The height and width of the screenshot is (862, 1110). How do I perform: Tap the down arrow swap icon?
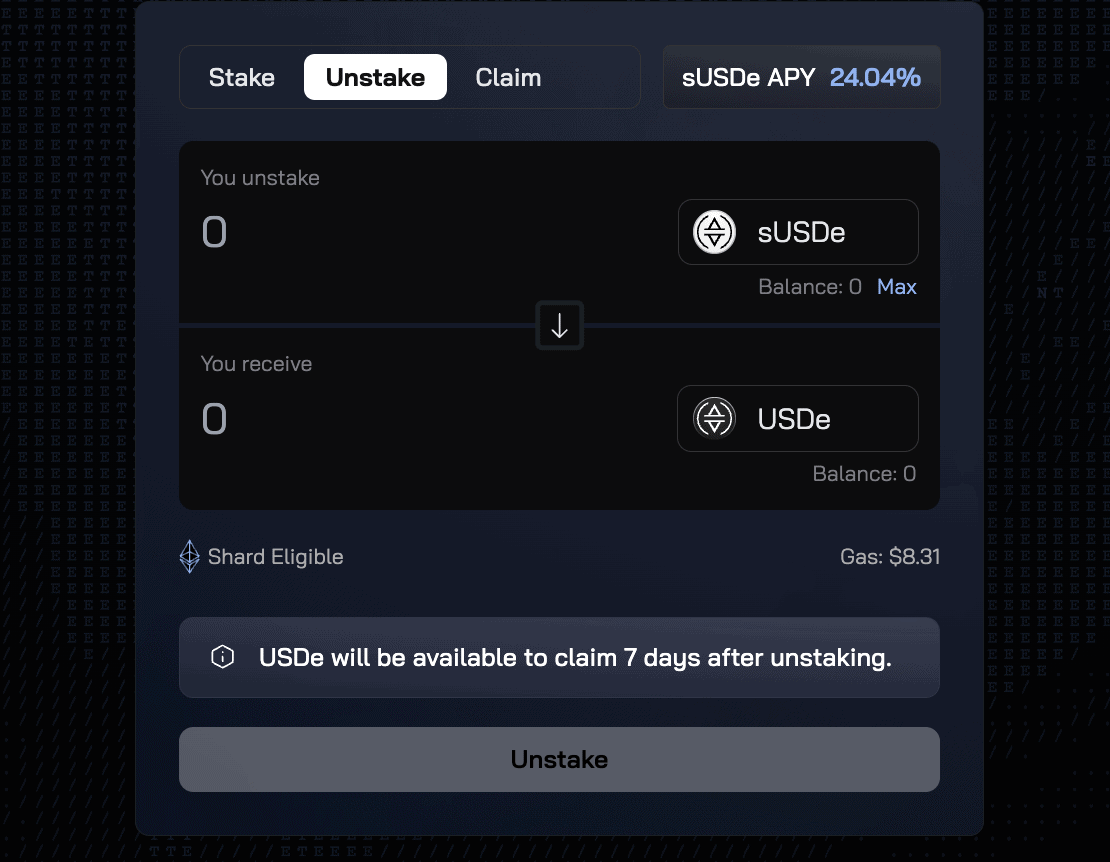[560, 326]
